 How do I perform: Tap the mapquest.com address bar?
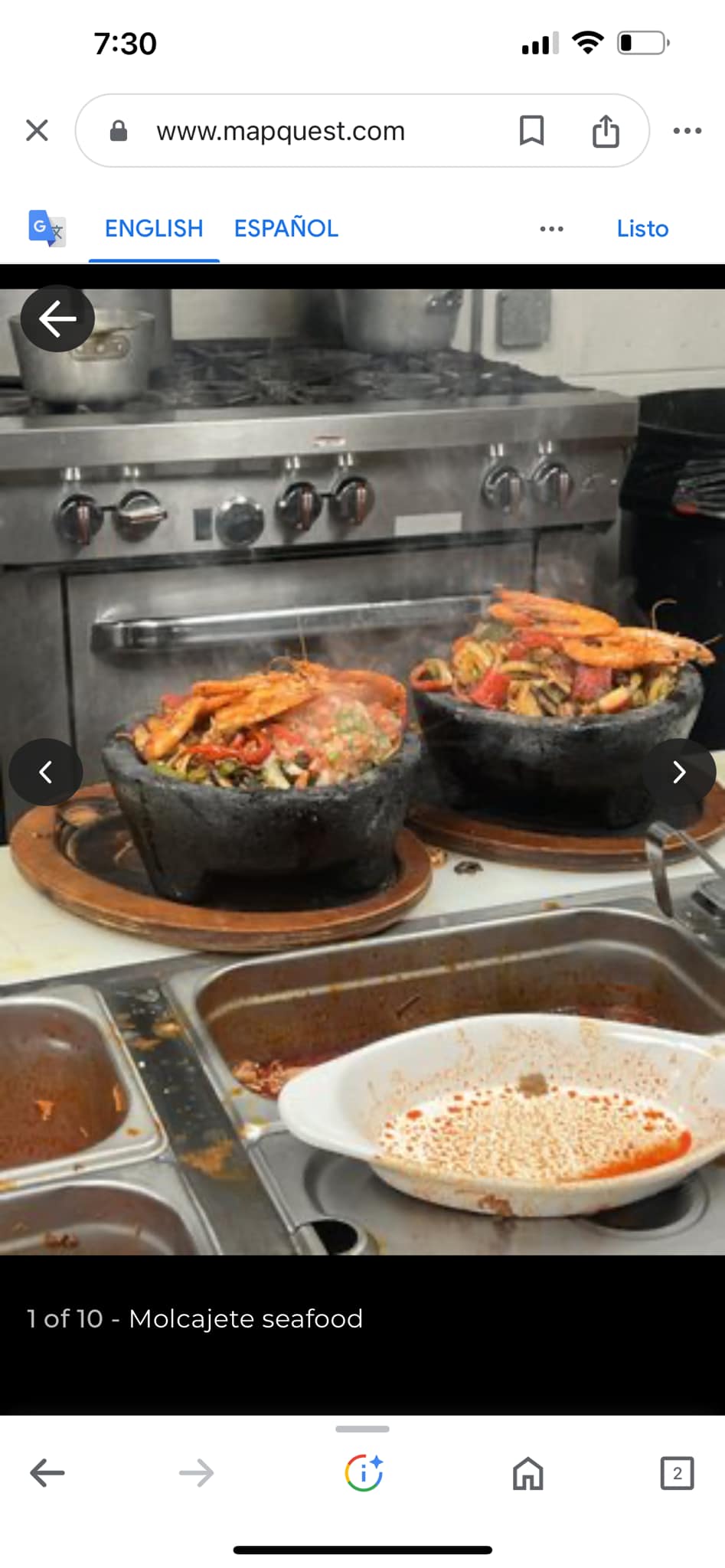pyautogui.click(x=280, y=131)
